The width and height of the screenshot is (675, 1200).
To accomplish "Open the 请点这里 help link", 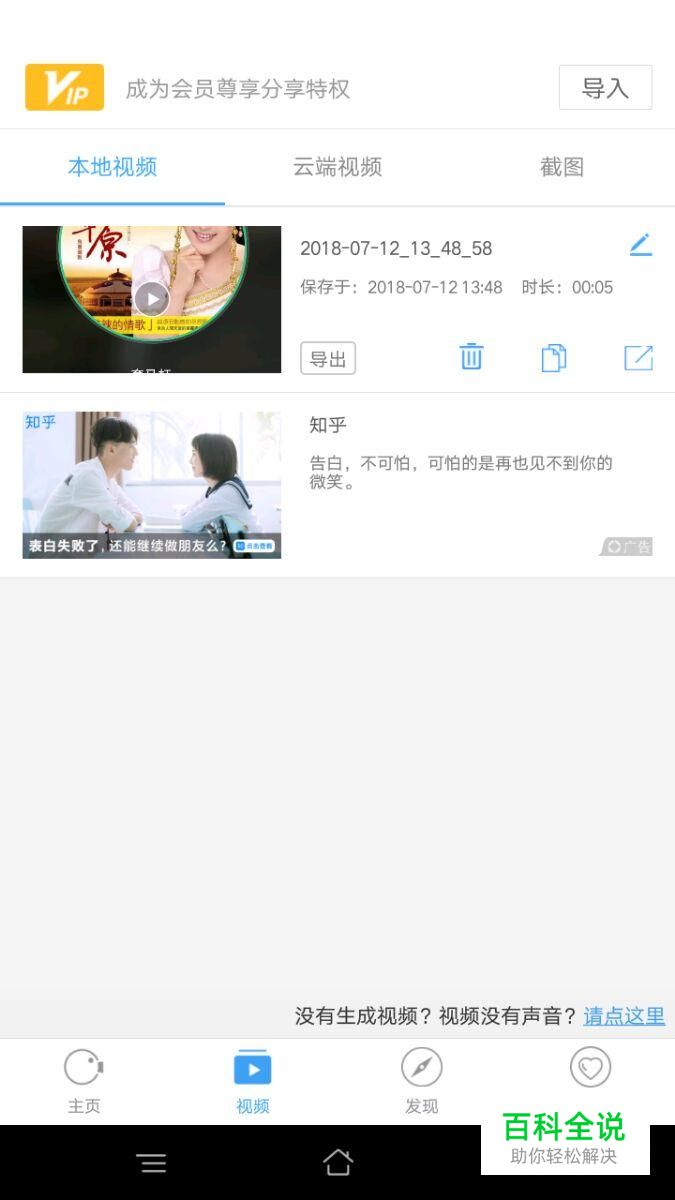I will [x=624, y=1016].
